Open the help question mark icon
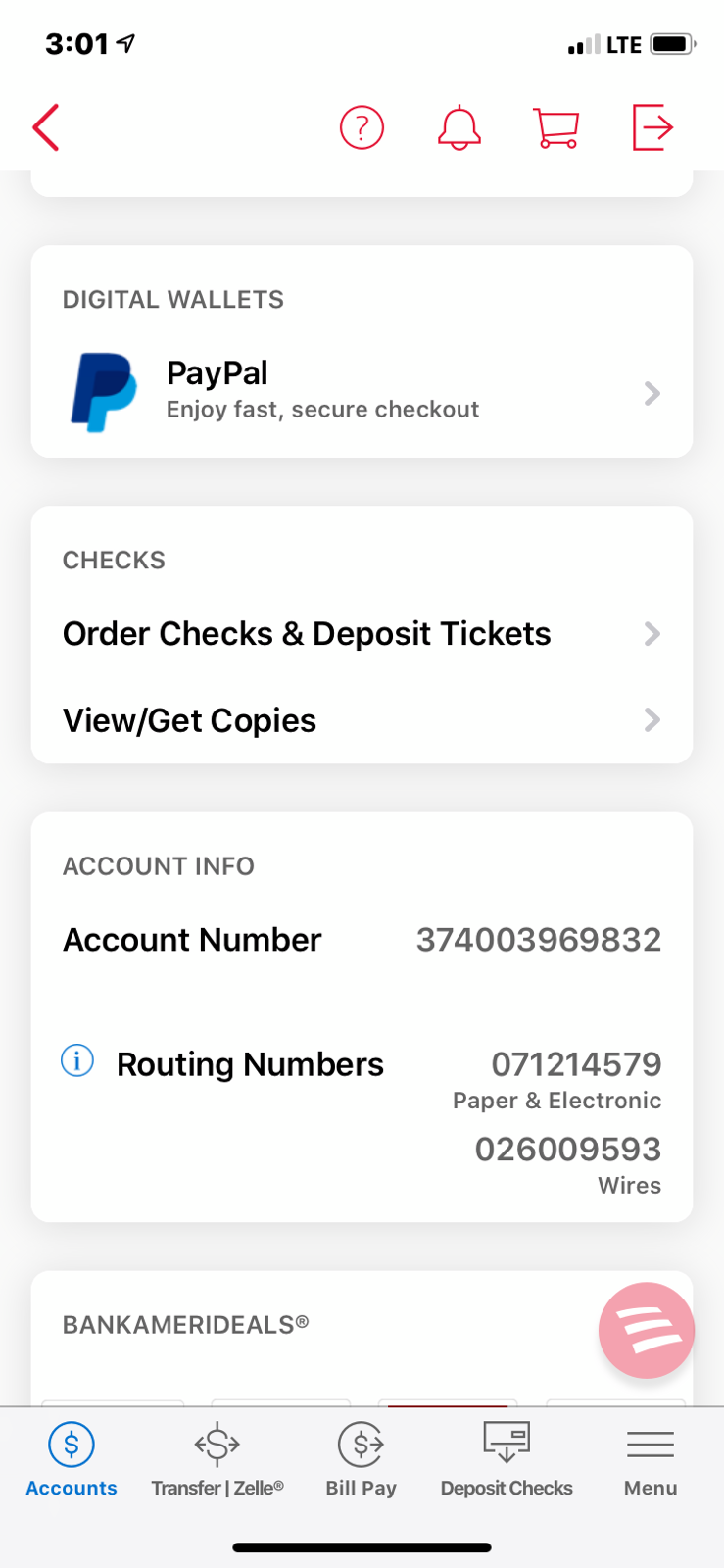Screen dimensions: 724x1568 tap(362, 127)
